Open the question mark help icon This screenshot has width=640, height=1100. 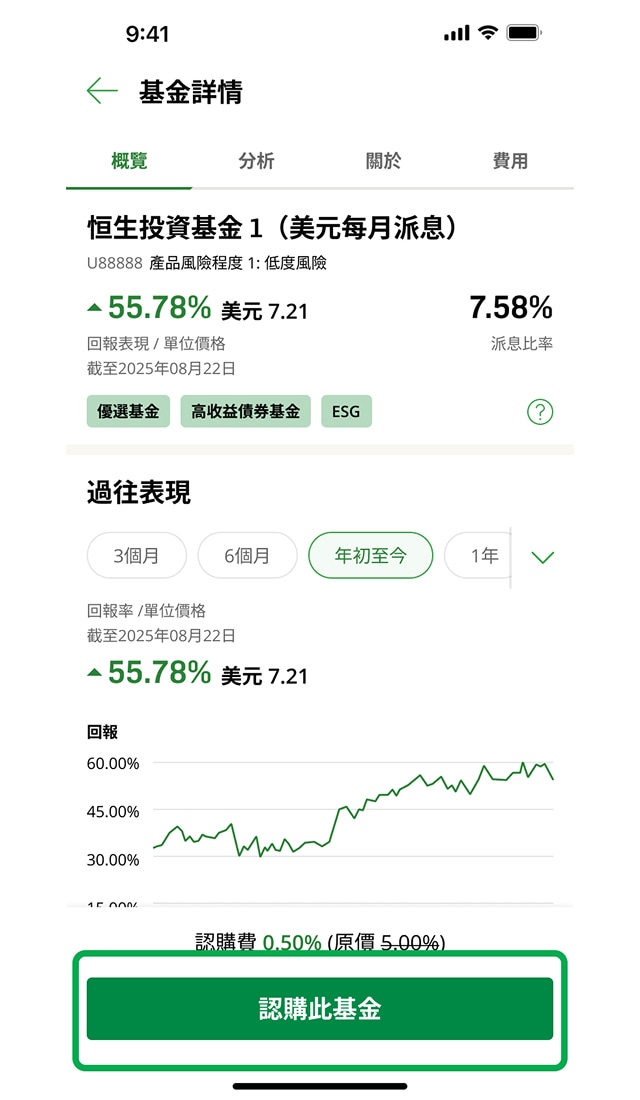point(540,411)
